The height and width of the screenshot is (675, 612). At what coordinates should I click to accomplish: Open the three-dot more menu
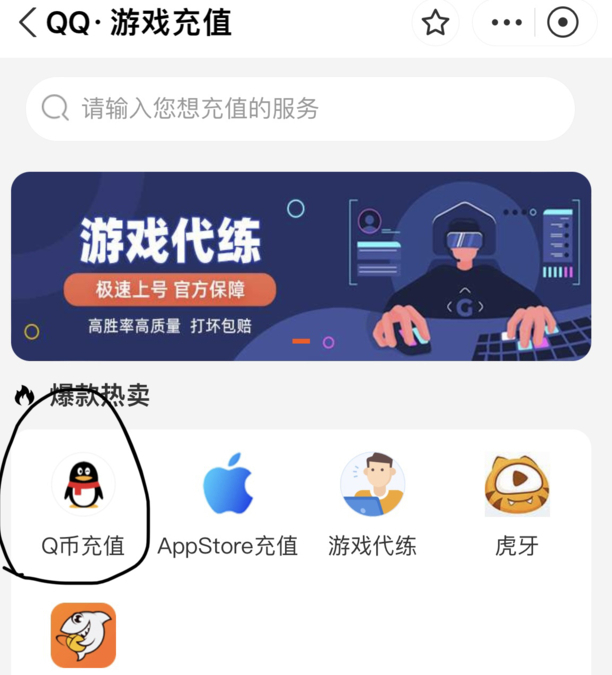point(506,22)
